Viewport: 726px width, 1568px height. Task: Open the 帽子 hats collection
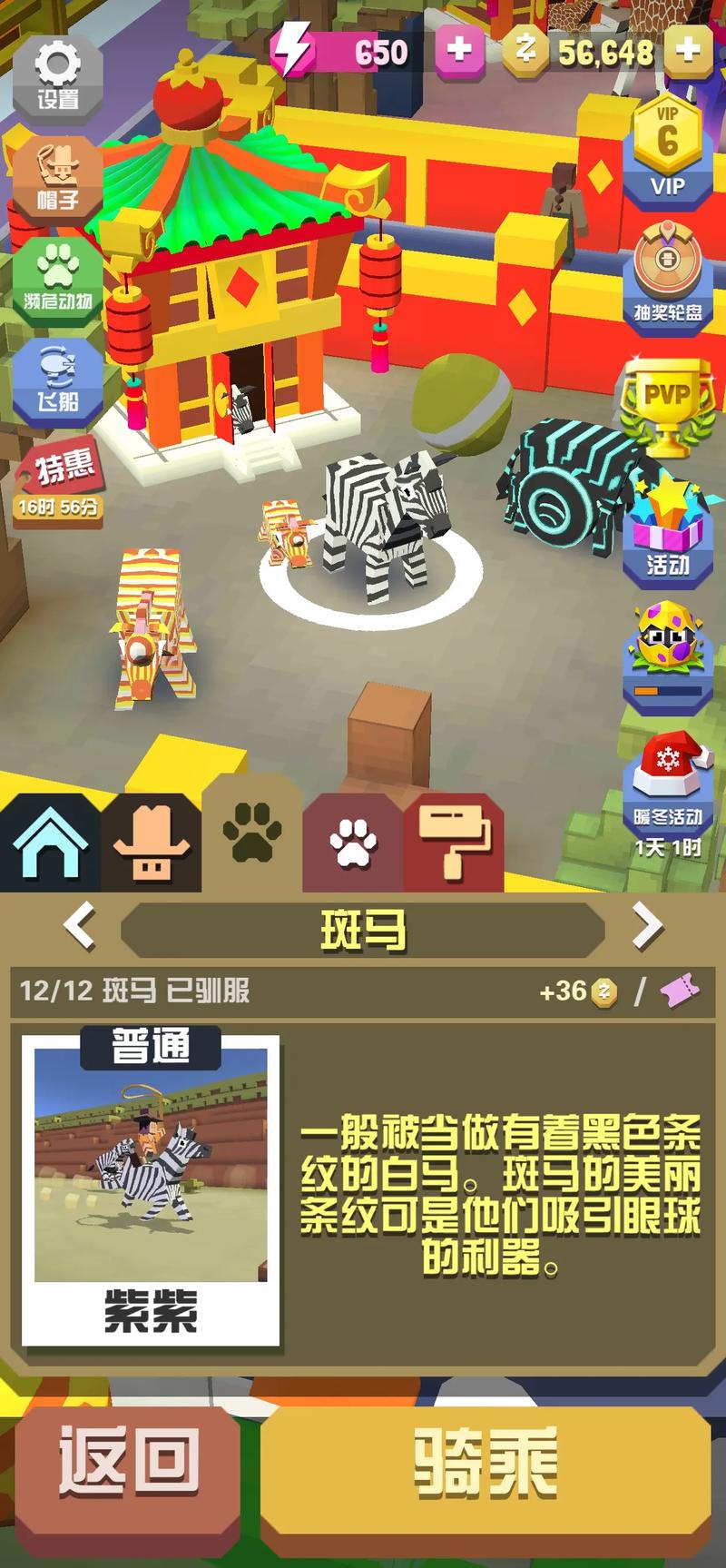[x=56, y=177]
